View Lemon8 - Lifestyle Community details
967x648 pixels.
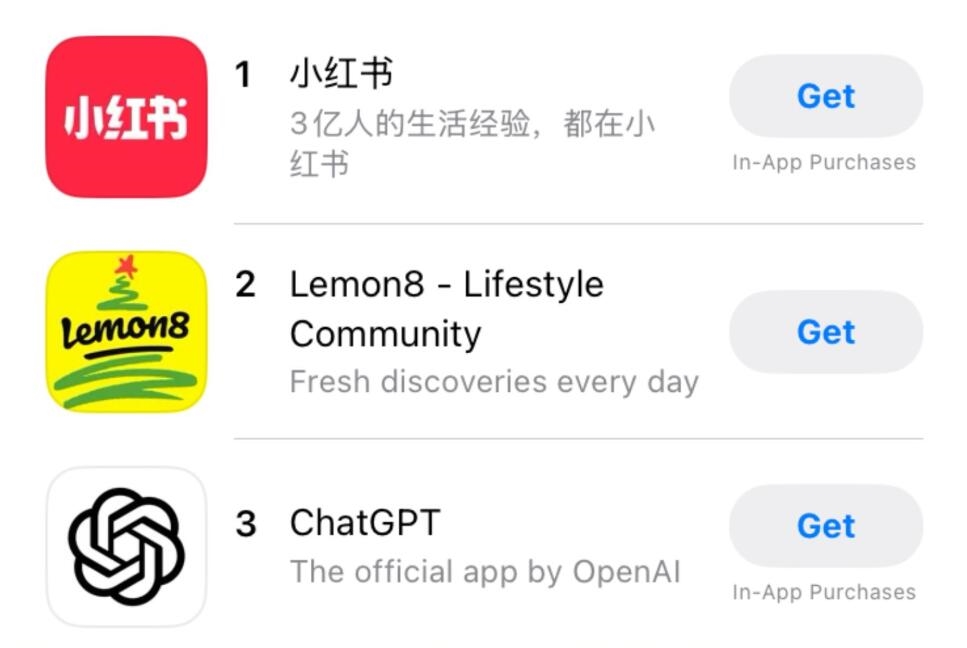tap(446, 308)
